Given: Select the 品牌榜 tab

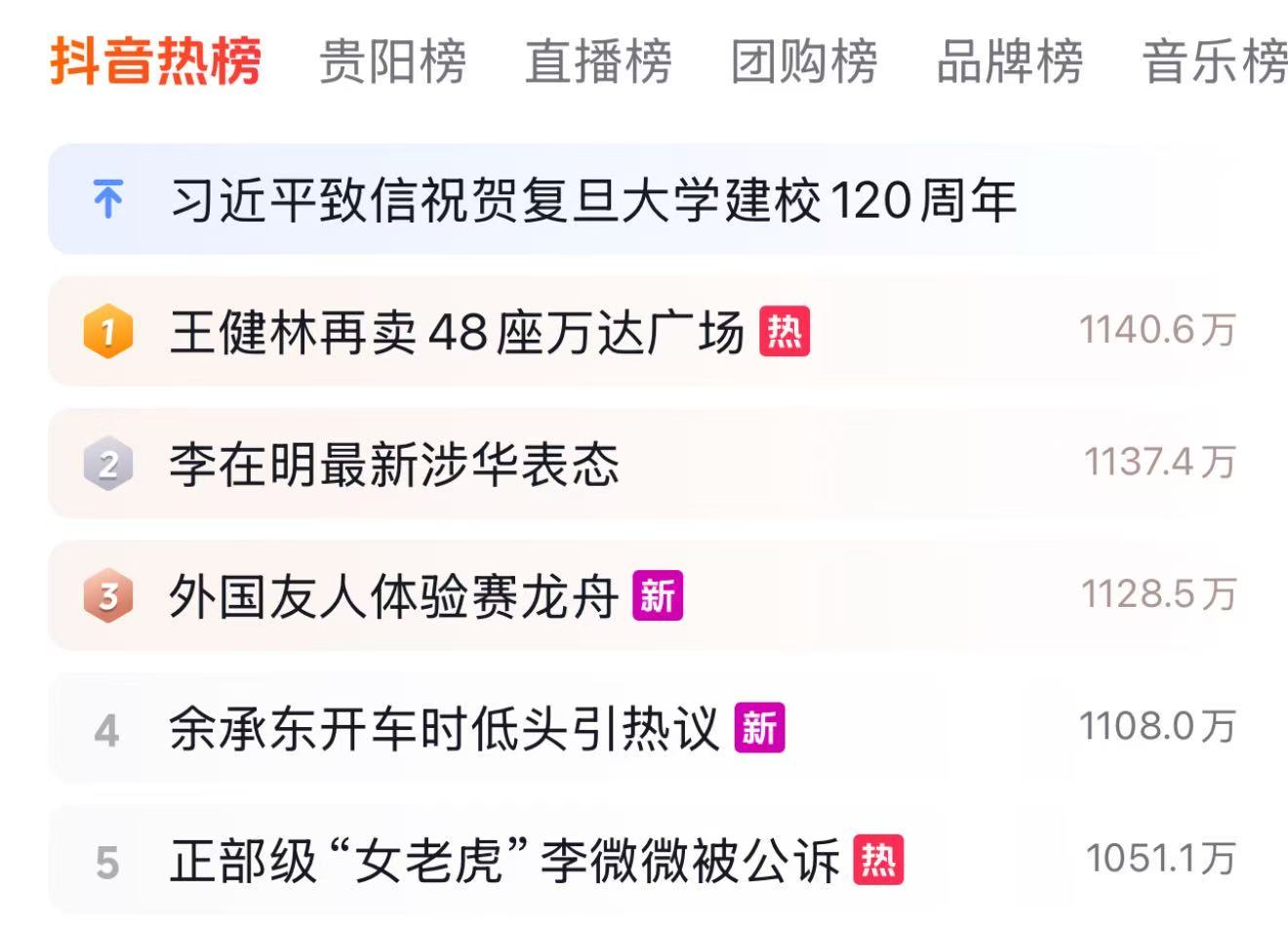Looking at the screenshot, I should point(1009,61).
